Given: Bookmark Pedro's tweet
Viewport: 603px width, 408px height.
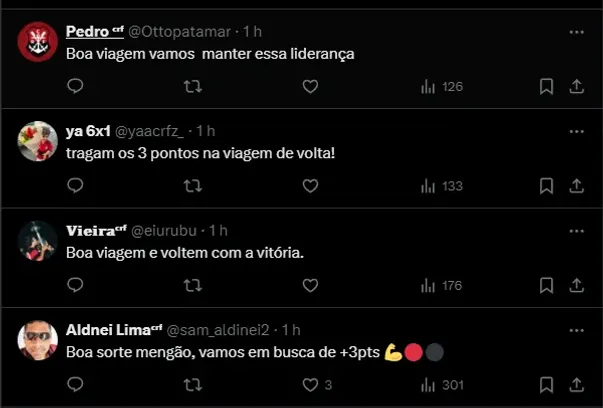Looking at the screenshot, I should pos(546,87).
